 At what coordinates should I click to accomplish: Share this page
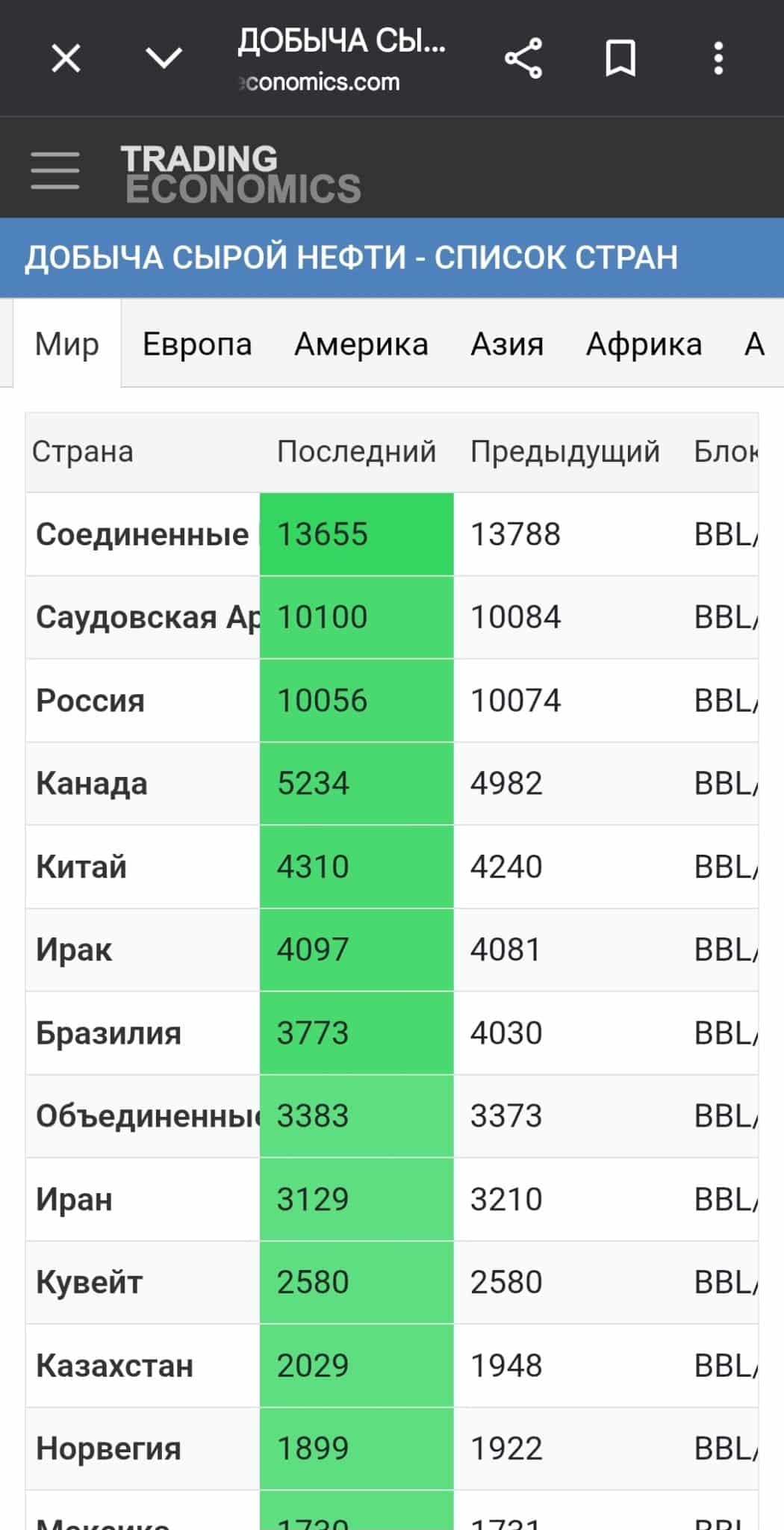(x=523, y=58)
